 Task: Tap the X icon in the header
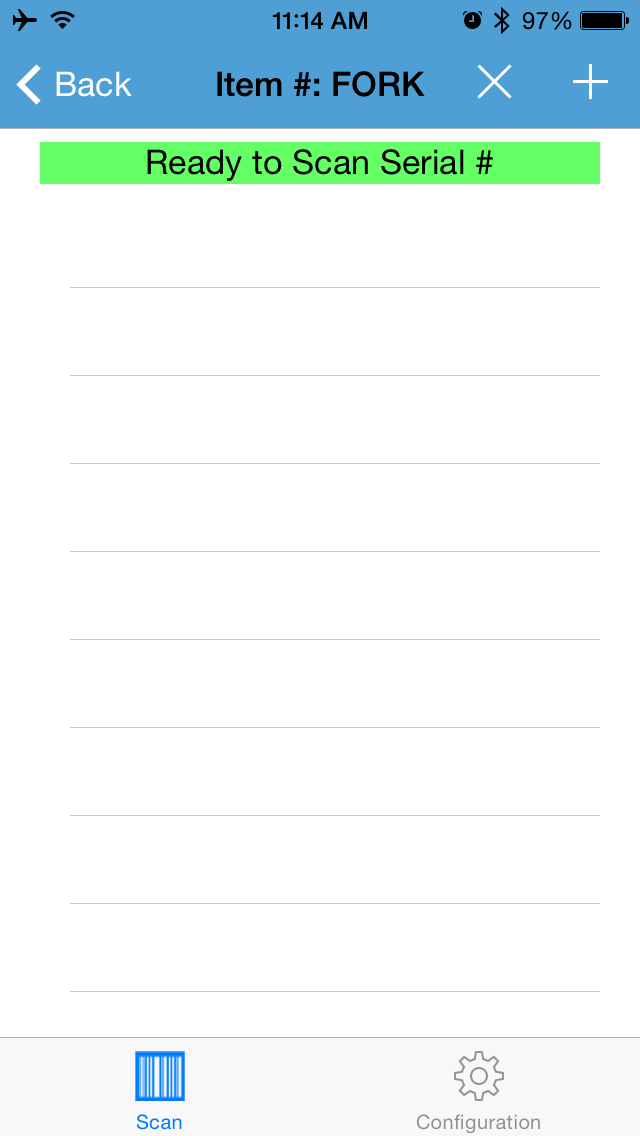[x=494, y=83]
